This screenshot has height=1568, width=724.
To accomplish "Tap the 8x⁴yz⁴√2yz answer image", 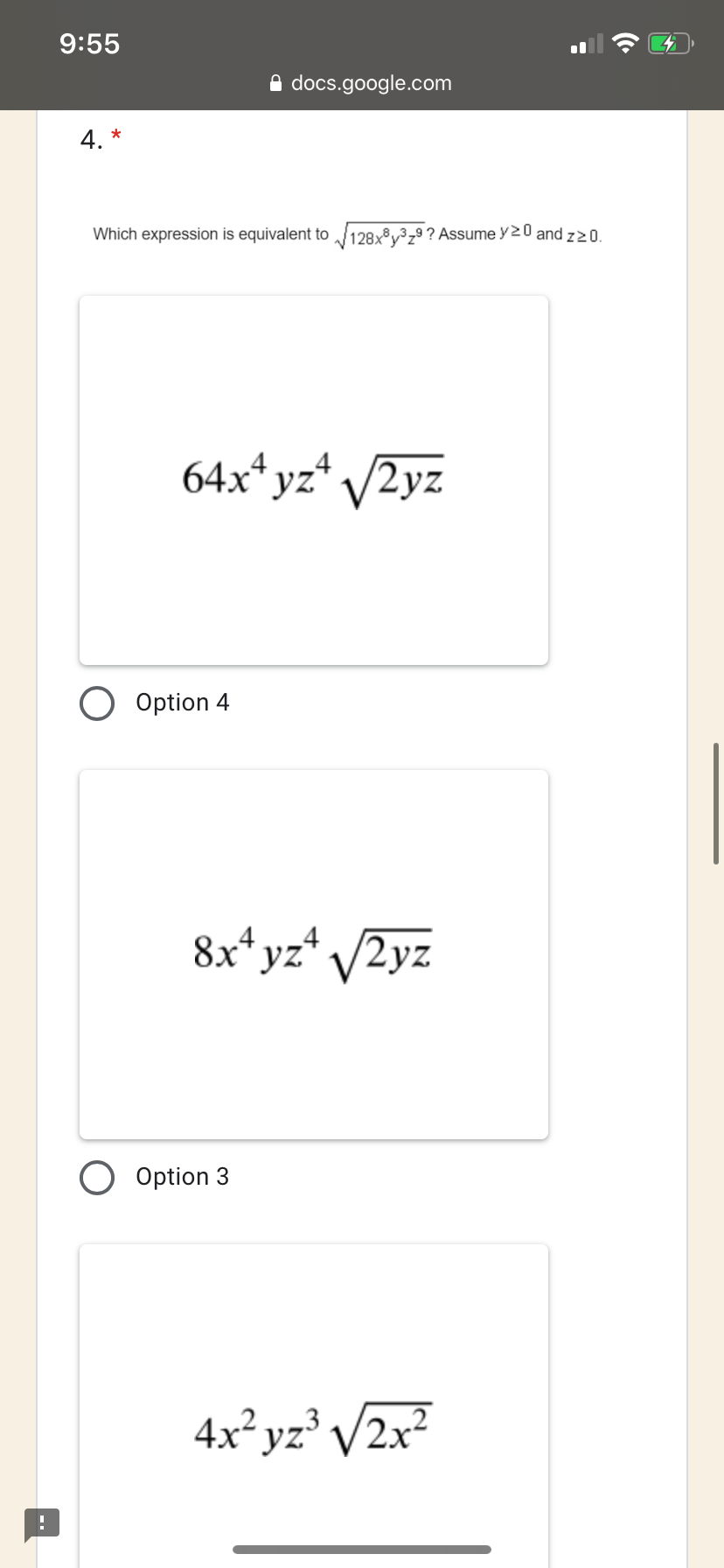I will [314, 954].
